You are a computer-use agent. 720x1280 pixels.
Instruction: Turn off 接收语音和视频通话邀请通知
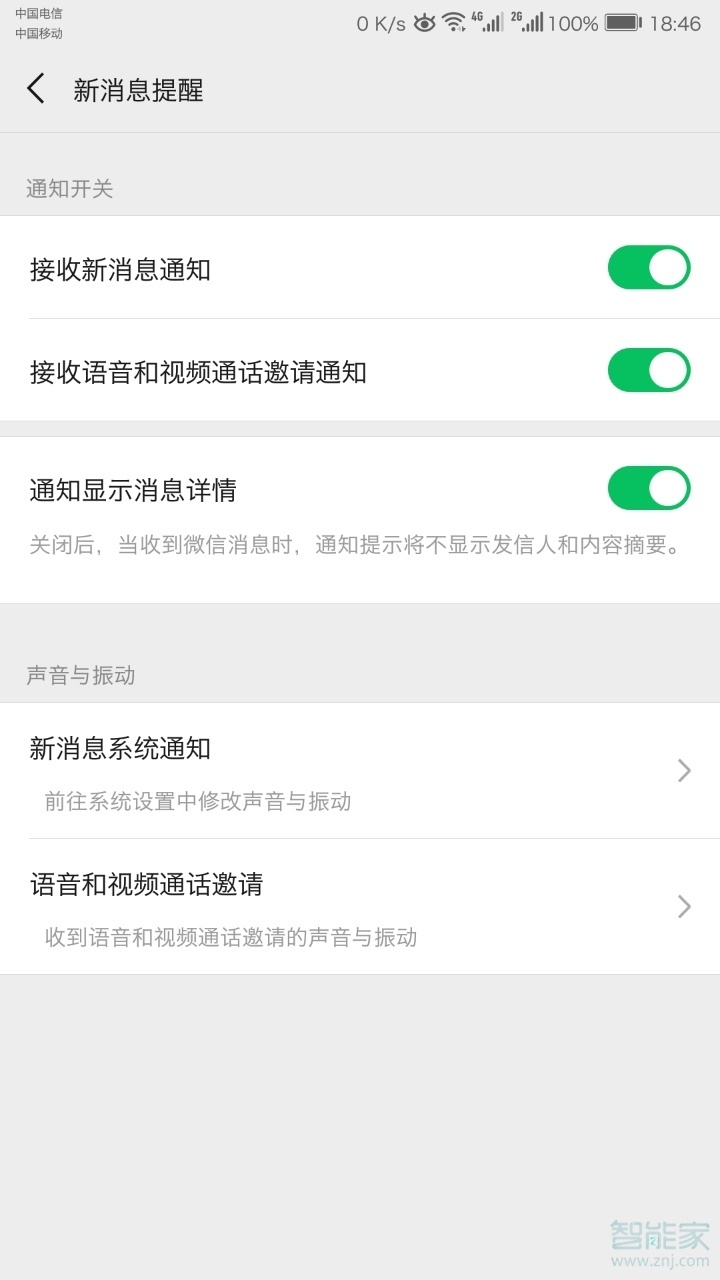click(649, 370)
